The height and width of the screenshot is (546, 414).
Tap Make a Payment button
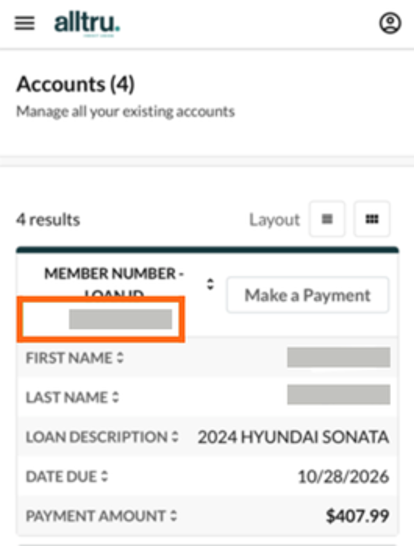308,295
